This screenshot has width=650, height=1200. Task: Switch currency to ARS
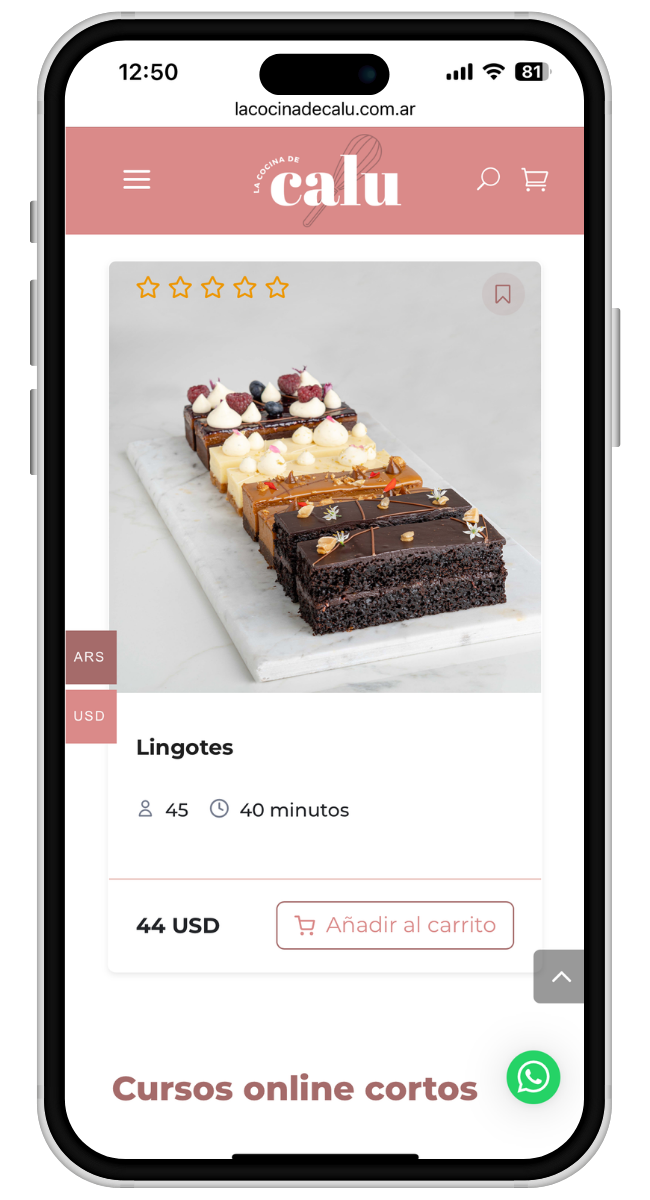coord(90,657)
